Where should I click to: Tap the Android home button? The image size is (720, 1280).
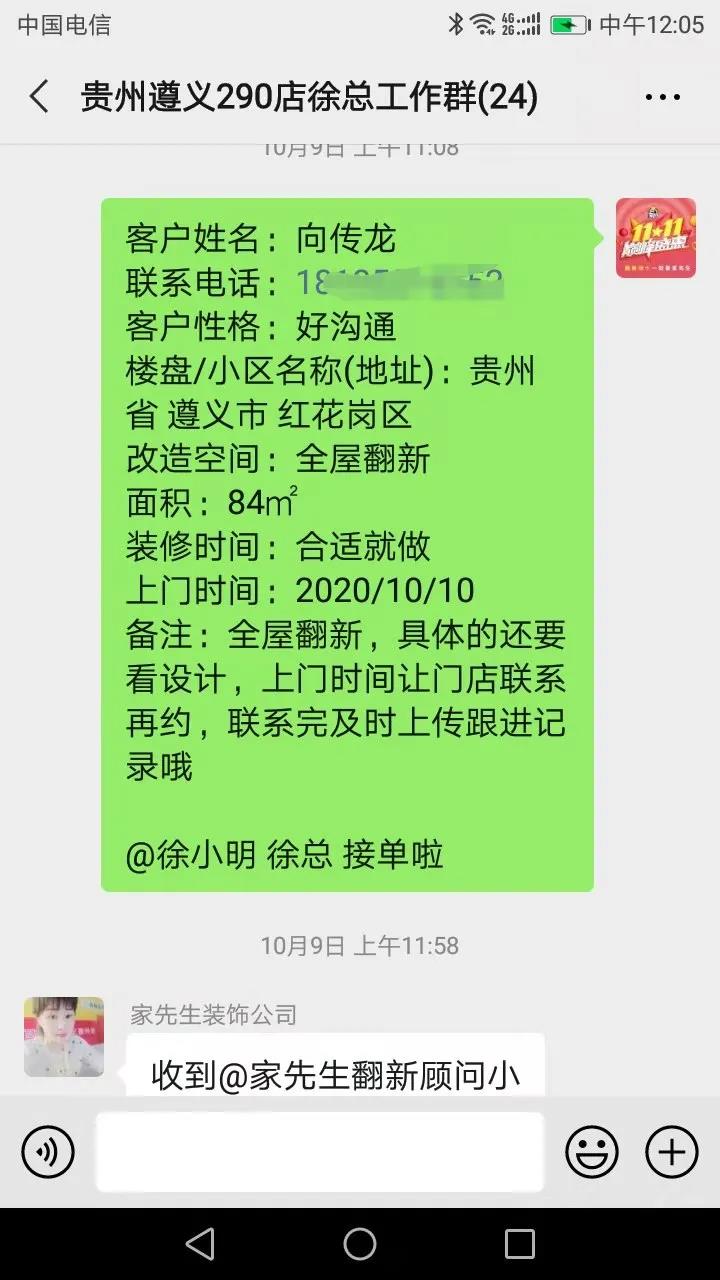pos(360,1244)
